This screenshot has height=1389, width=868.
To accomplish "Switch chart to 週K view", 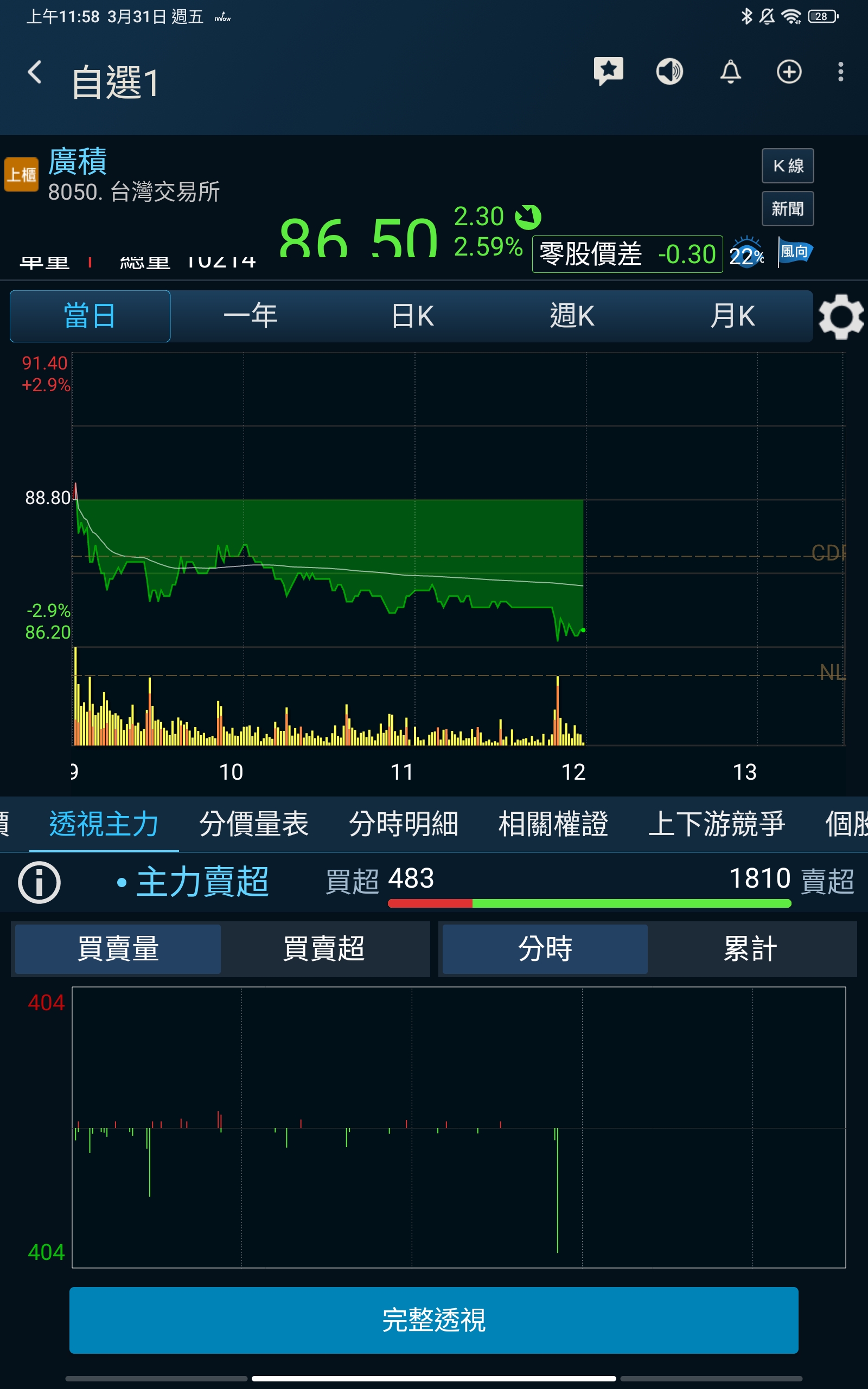I will 572,316.
